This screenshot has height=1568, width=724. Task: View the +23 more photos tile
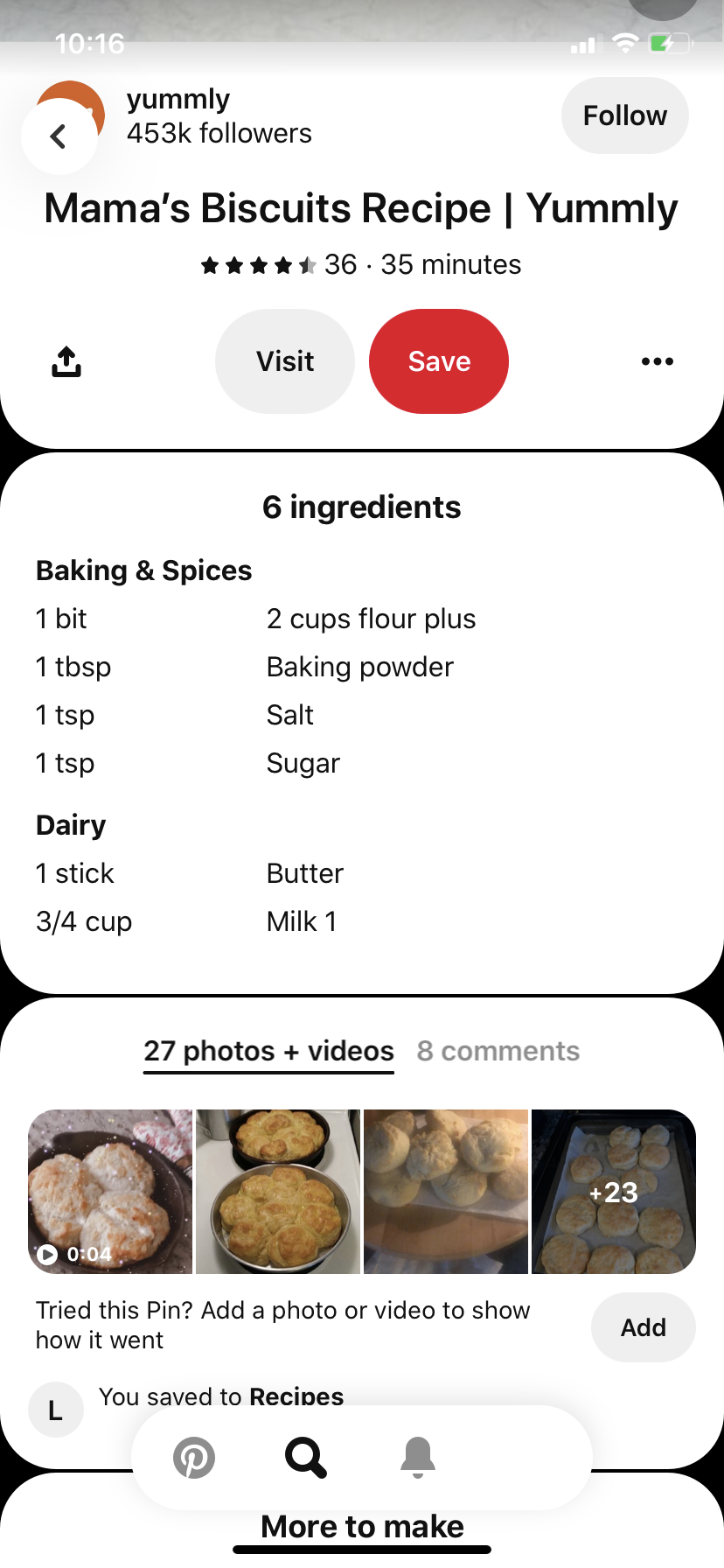click(x=614, y=1192)
